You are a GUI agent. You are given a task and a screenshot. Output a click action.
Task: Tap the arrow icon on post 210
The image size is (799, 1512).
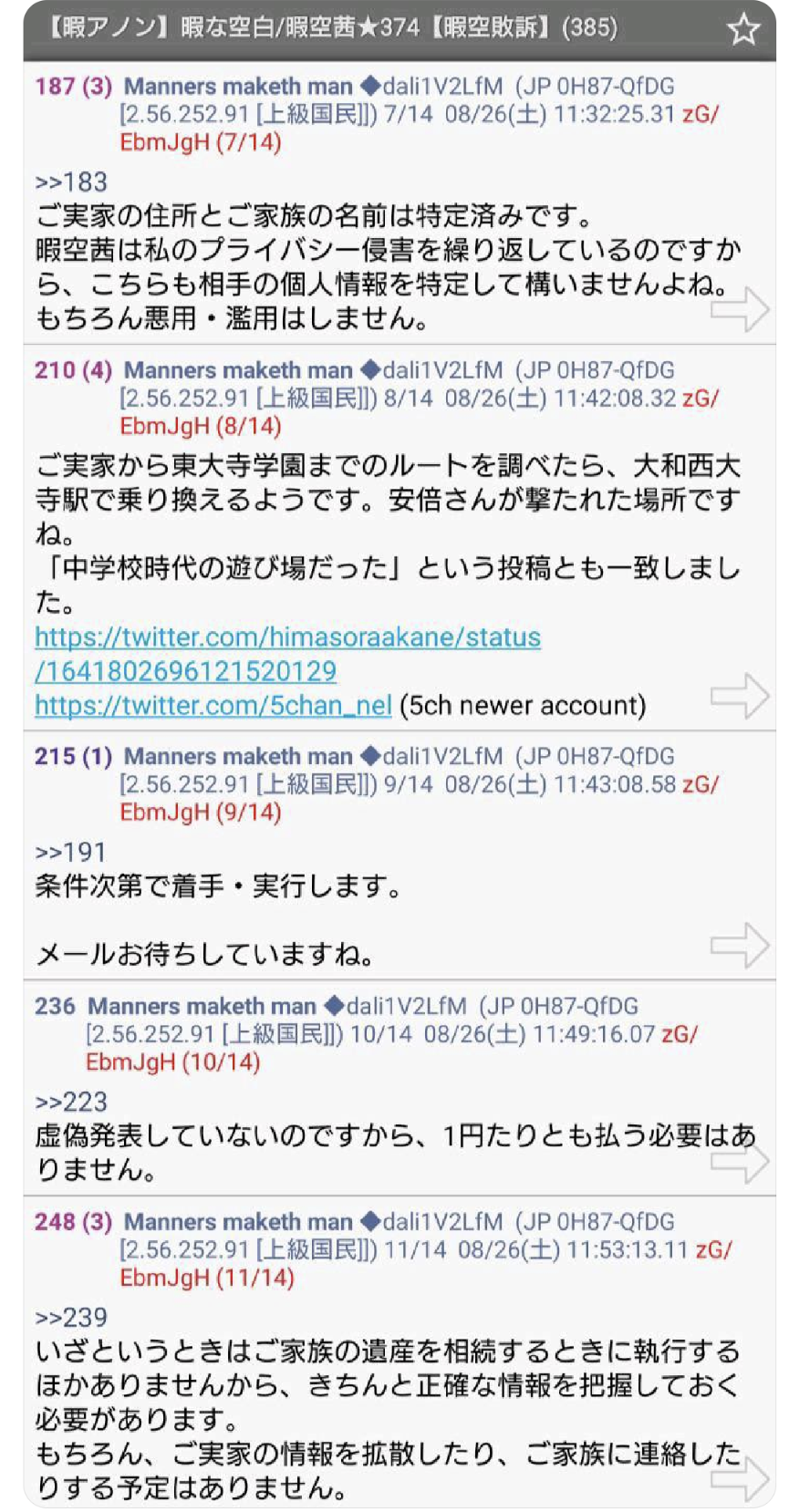[740, 696]
